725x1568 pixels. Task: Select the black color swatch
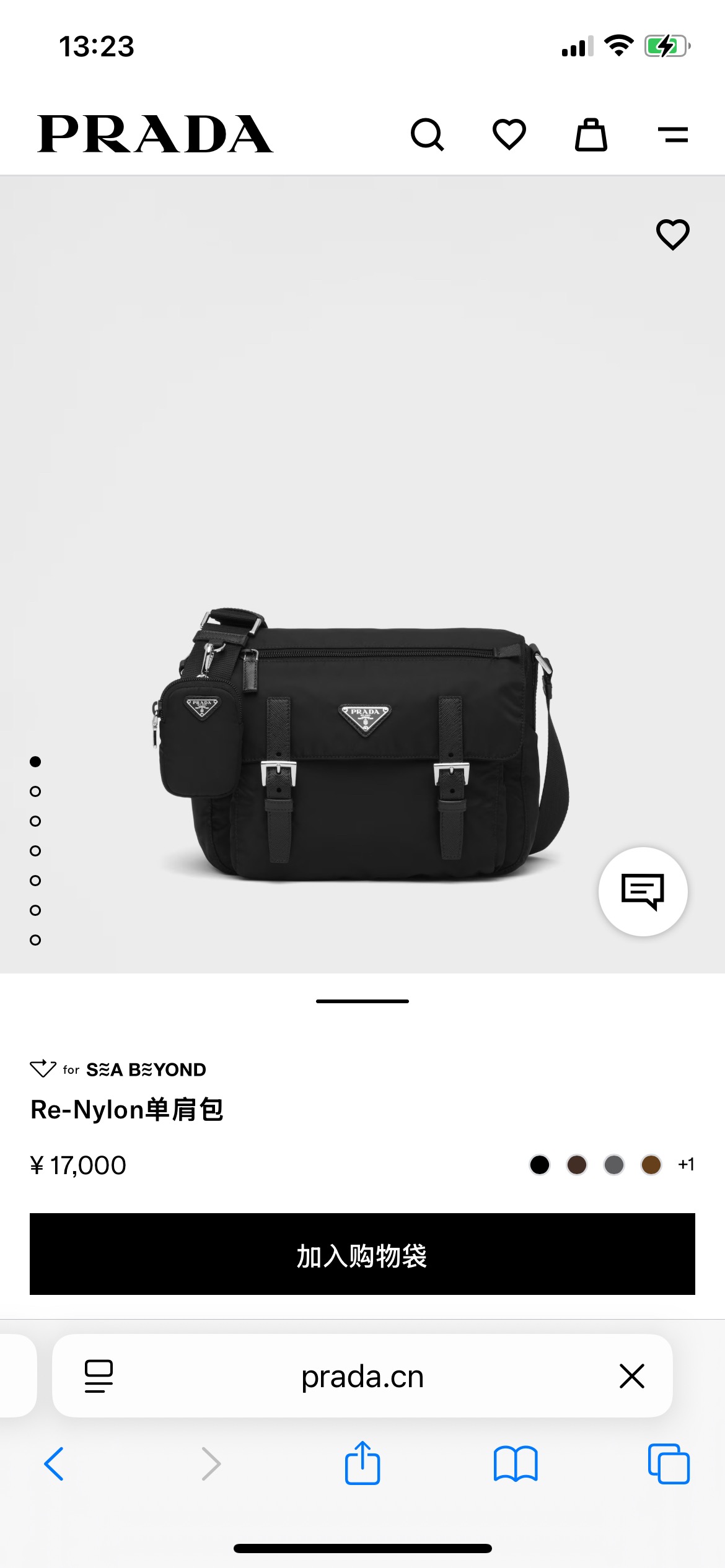(540, 1165)
